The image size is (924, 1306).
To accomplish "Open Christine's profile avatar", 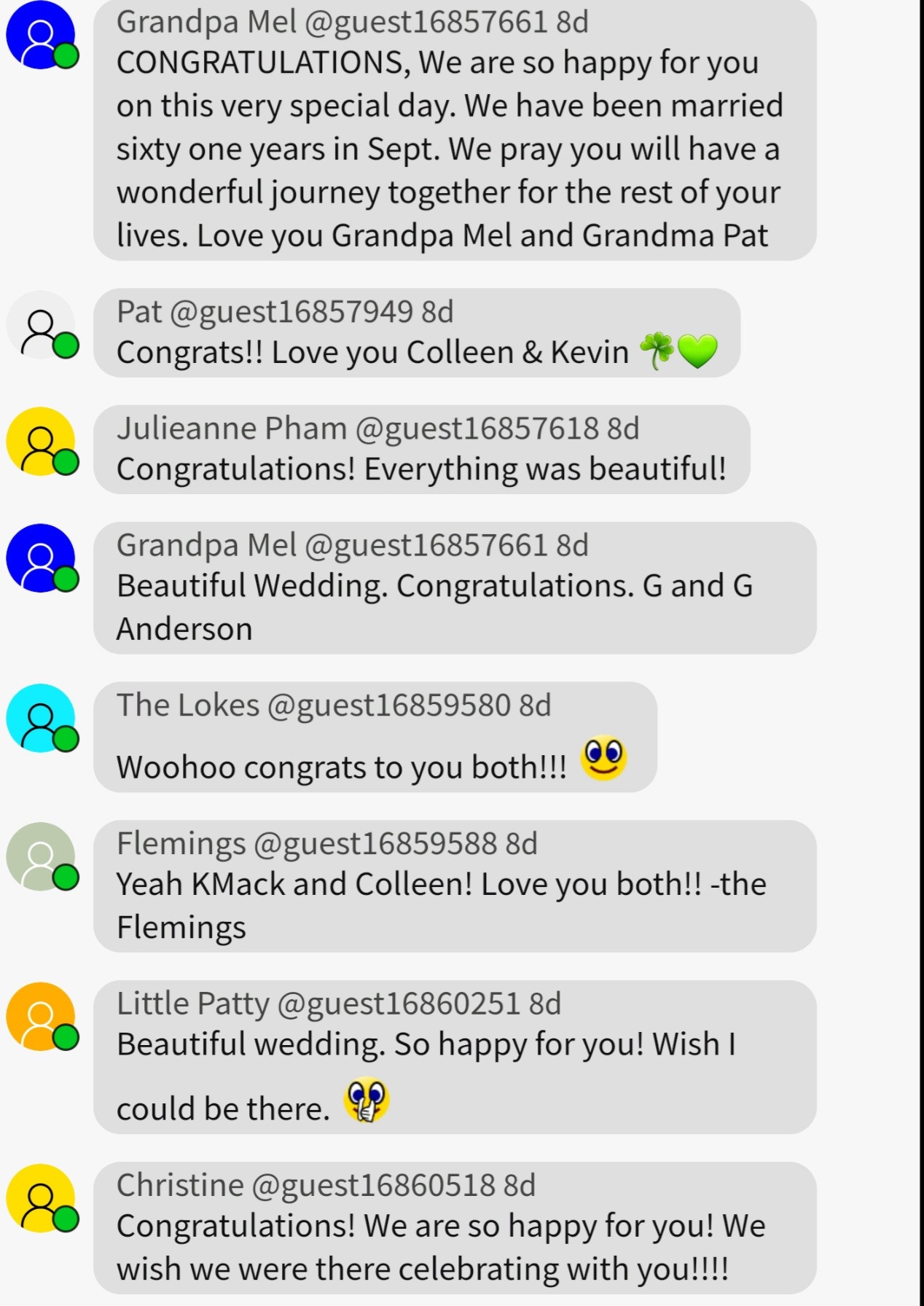I will click(x=41, y=1198).
